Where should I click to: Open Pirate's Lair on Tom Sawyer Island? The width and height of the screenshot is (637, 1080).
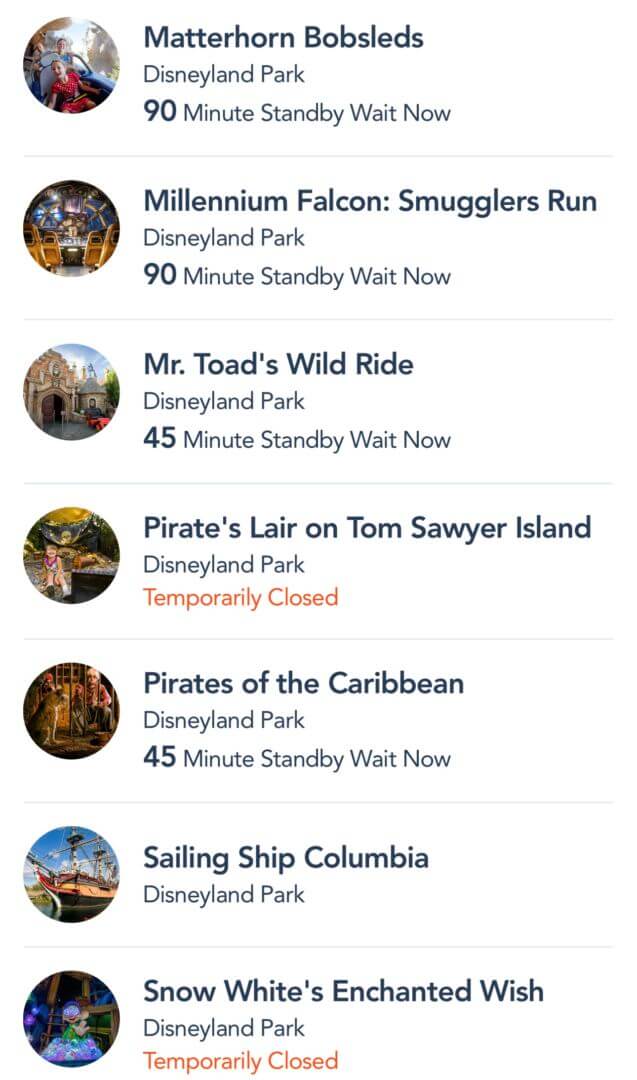367,528
